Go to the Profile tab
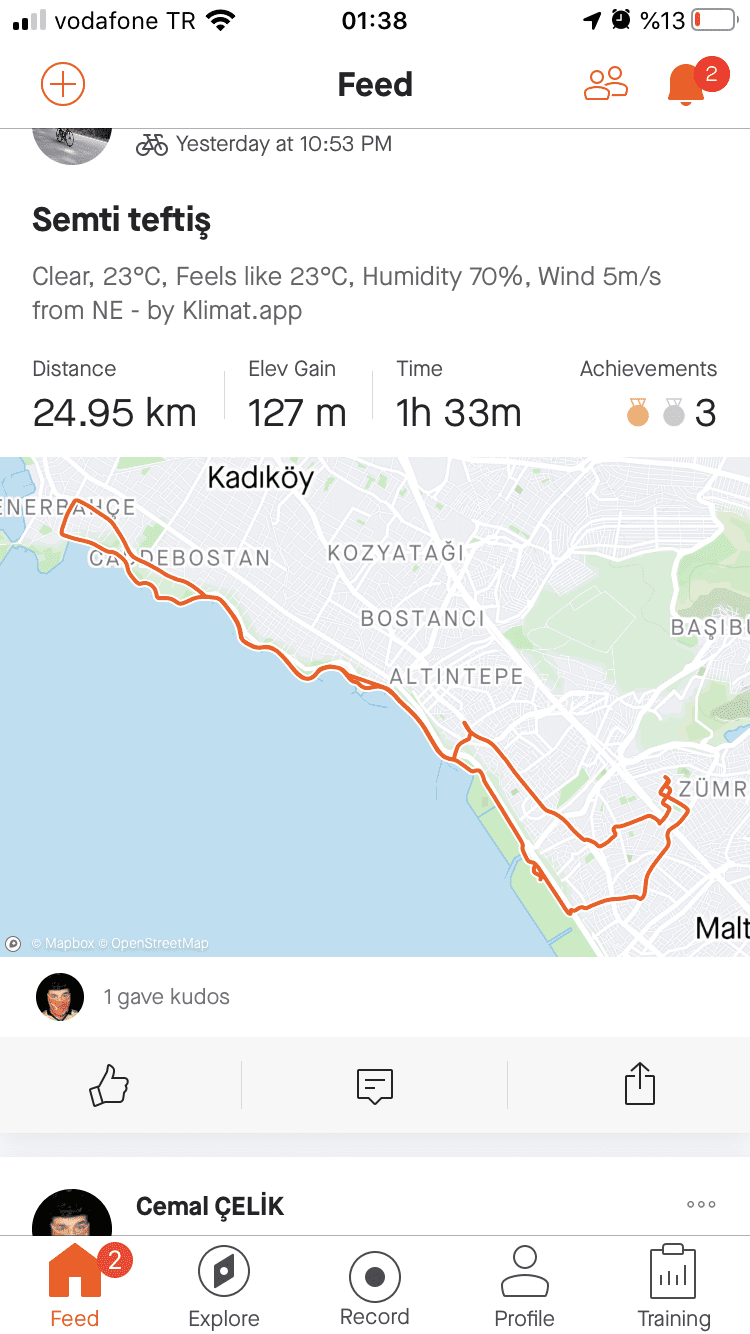Image resolution: width=750 pixels, height=1334 pixels. click(524, 1288)
